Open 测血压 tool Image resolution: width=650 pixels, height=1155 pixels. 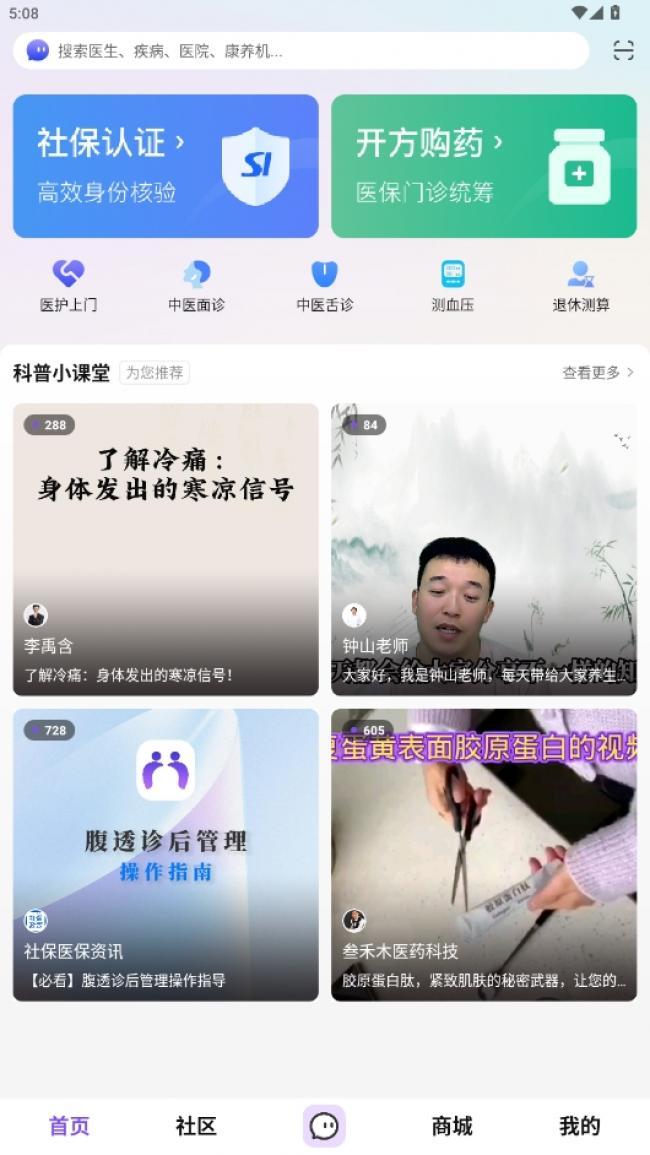point(452,286)
